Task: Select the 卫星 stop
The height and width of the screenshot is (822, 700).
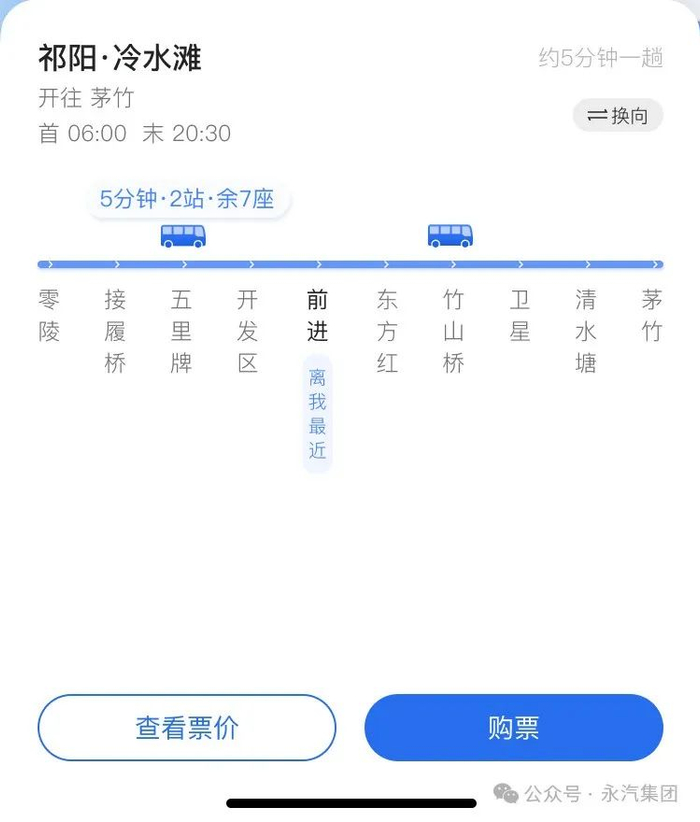Action: click(520, 315)
